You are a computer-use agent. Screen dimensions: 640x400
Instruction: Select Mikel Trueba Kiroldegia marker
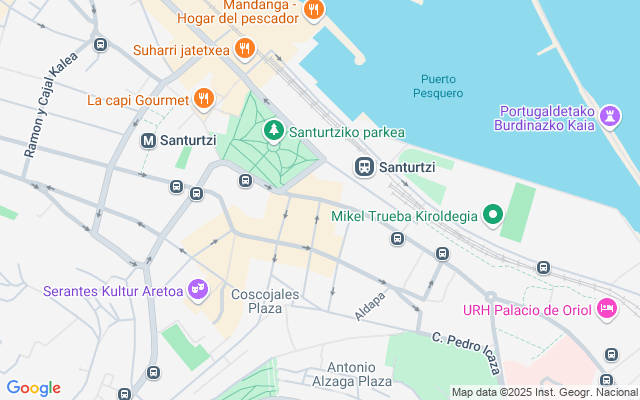492,214
